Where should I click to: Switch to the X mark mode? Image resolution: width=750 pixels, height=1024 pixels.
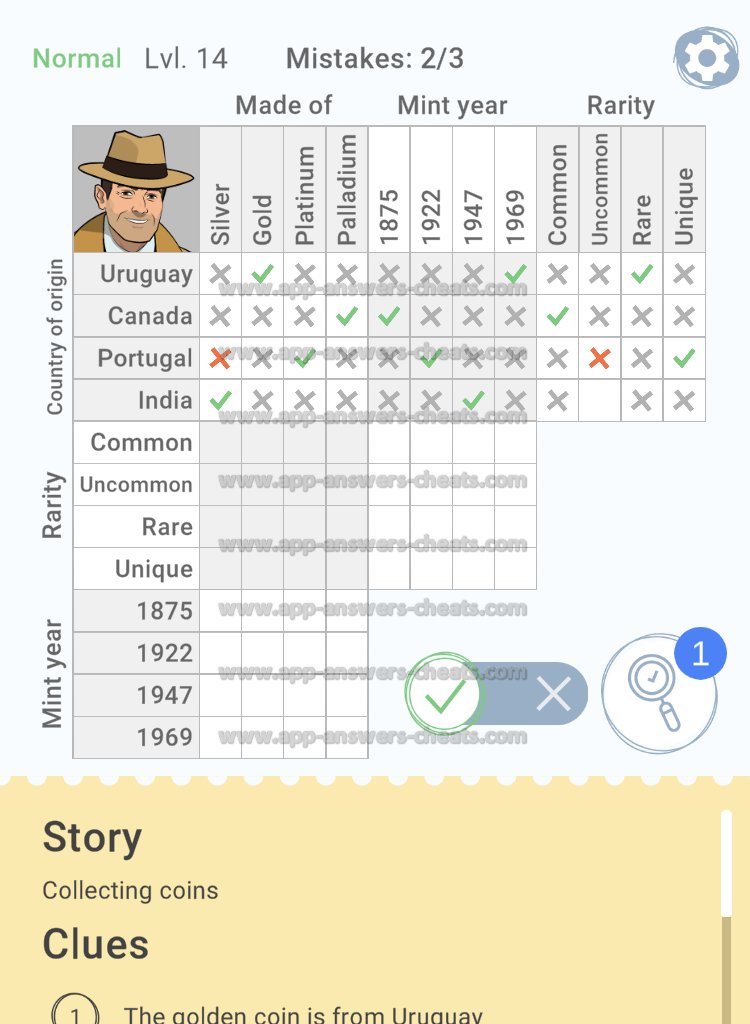click(552, 694)
